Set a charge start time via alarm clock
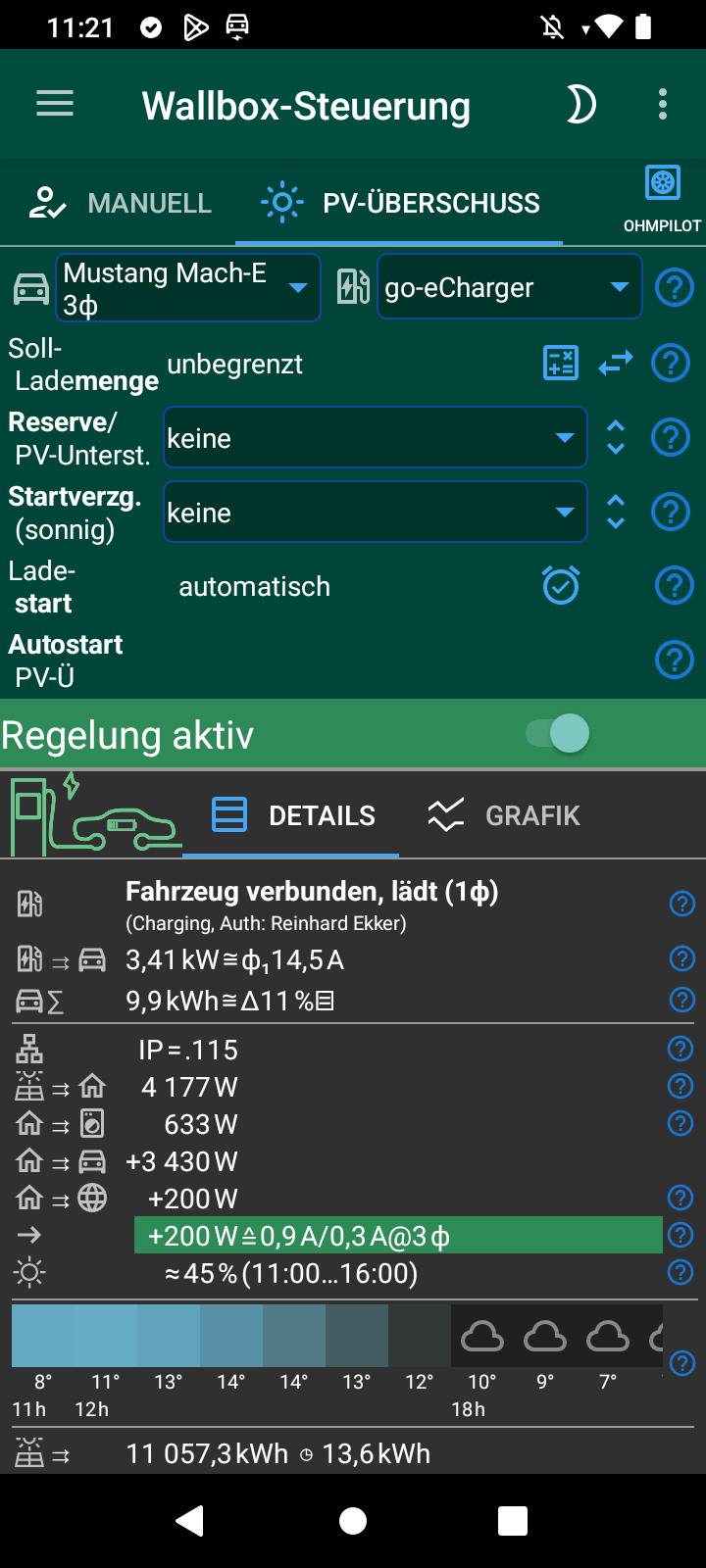Viewport: 706px width, 1568px height. pyautogui.click(x=561, y=586)
